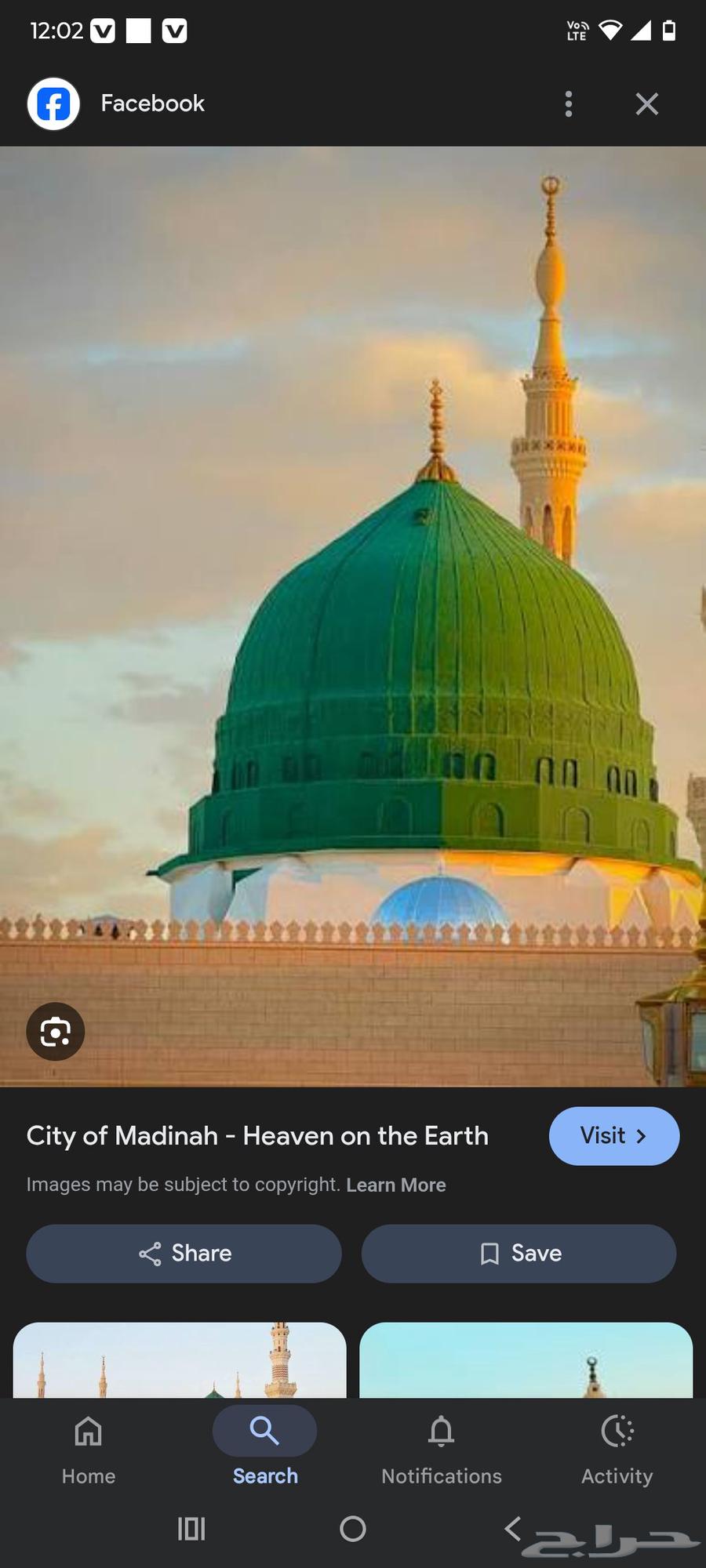Open the related image with multiple minarets
The image size is (706, 1568).
click(x=180, y=1360)
